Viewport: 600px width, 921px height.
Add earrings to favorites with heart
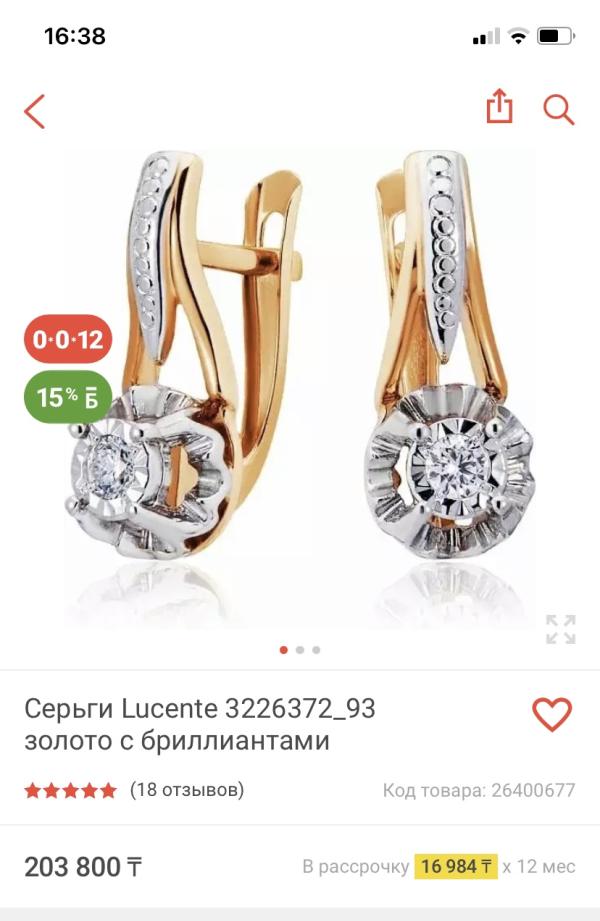551,714
